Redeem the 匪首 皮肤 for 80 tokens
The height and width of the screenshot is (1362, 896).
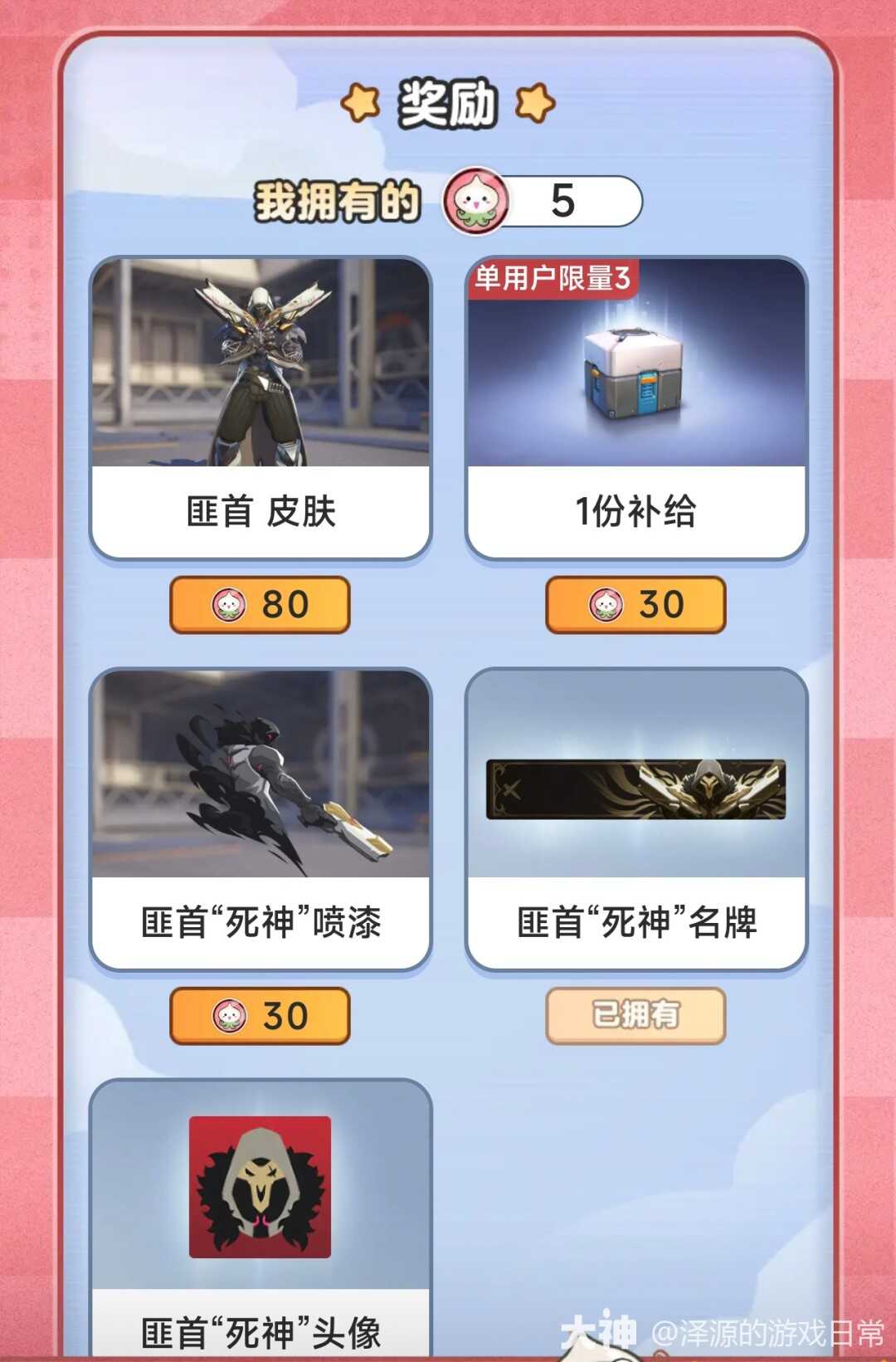[x=260, y=605]
